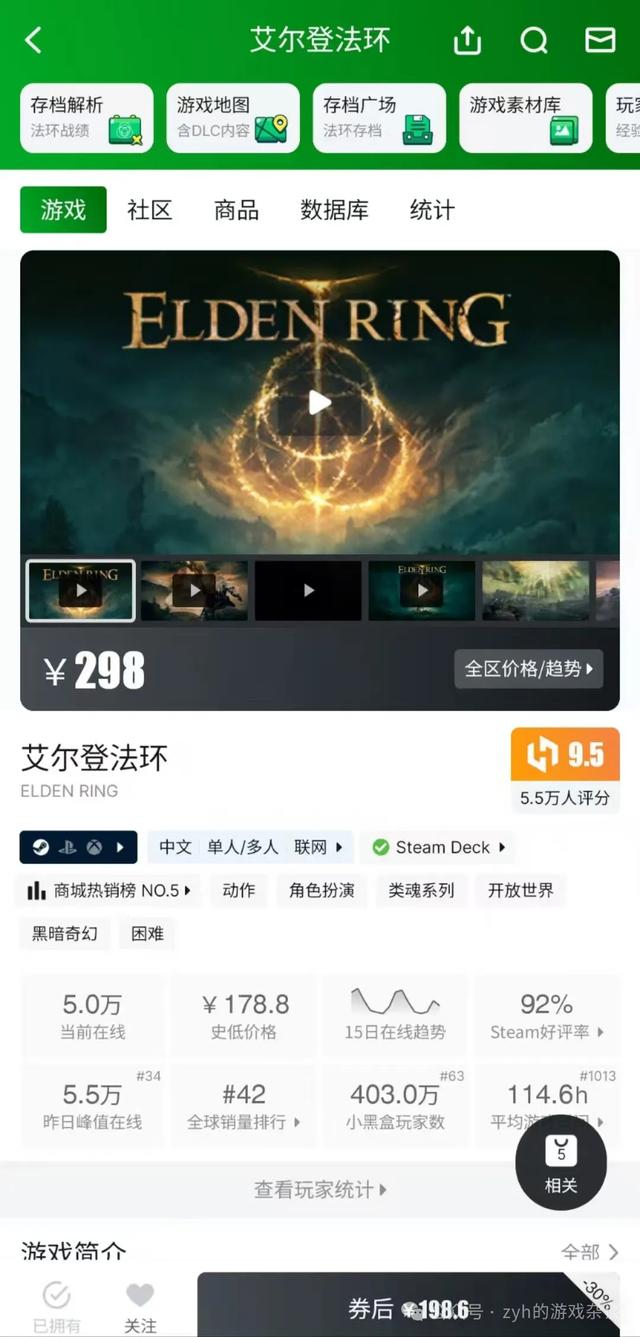Open 查看玩家统计 player statistics
This screenshot has height=1337, width=640.
320,1189
